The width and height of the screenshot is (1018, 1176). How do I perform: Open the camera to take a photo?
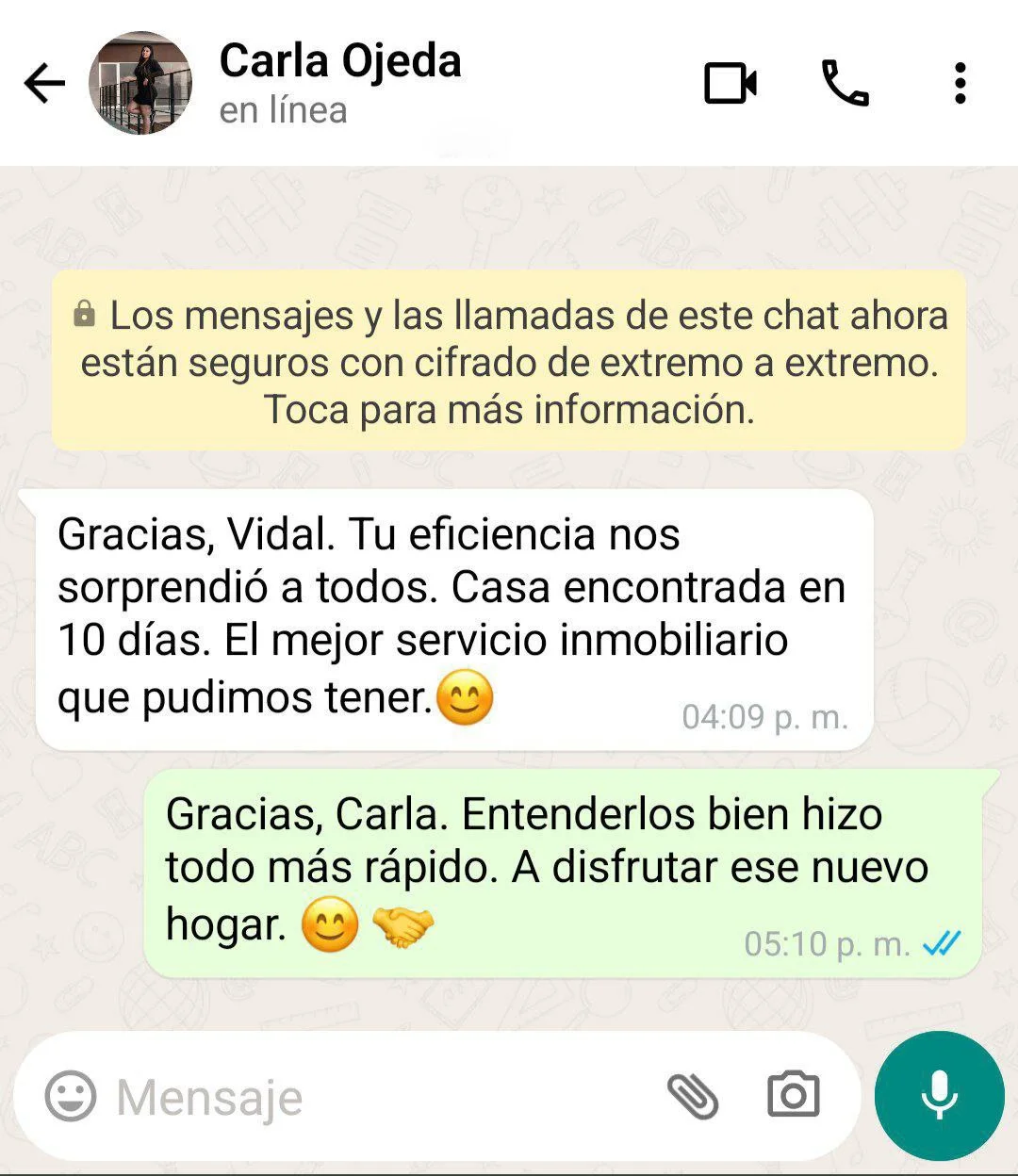pyautogui.click(x=793, y=1095)
